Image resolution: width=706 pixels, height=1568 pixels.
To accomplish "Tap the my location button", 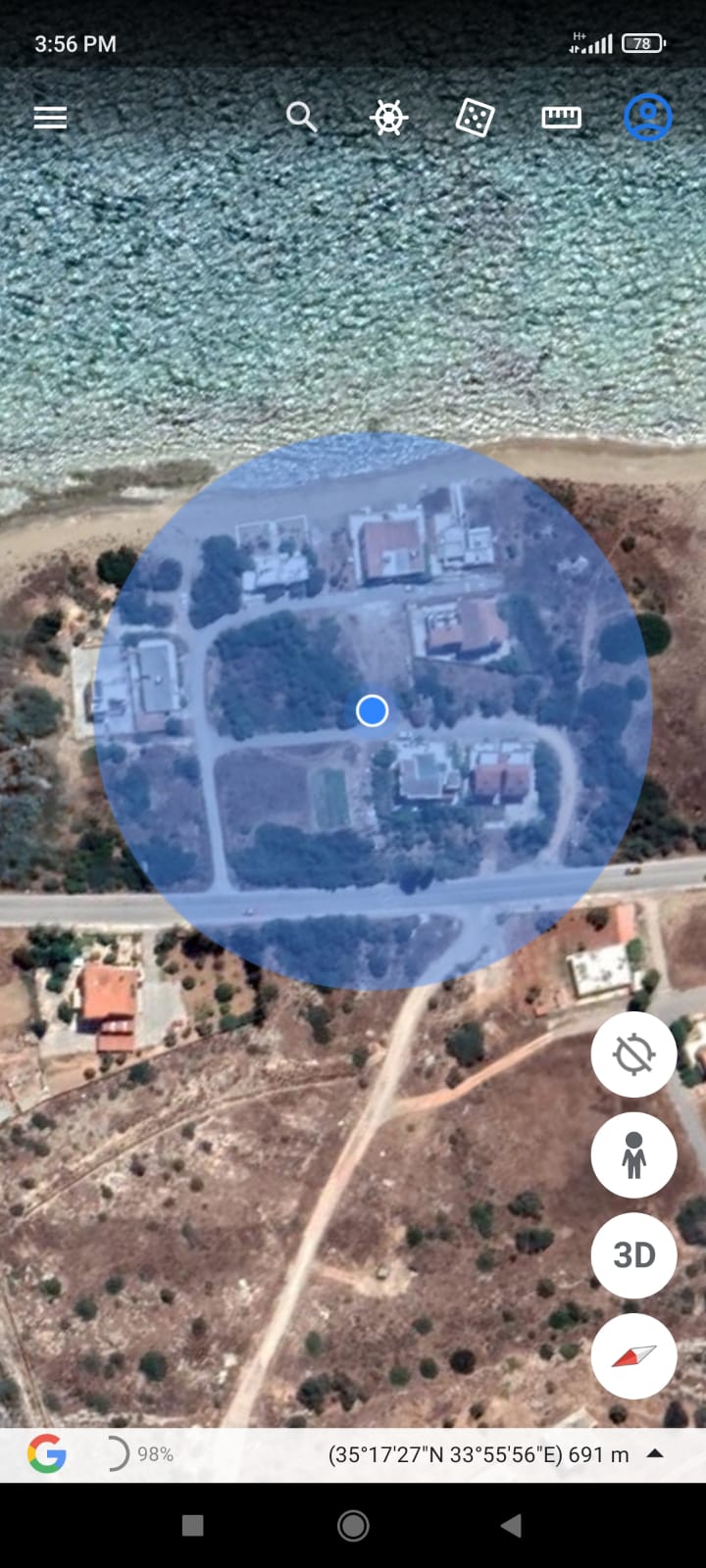I will coord(633,1054).
